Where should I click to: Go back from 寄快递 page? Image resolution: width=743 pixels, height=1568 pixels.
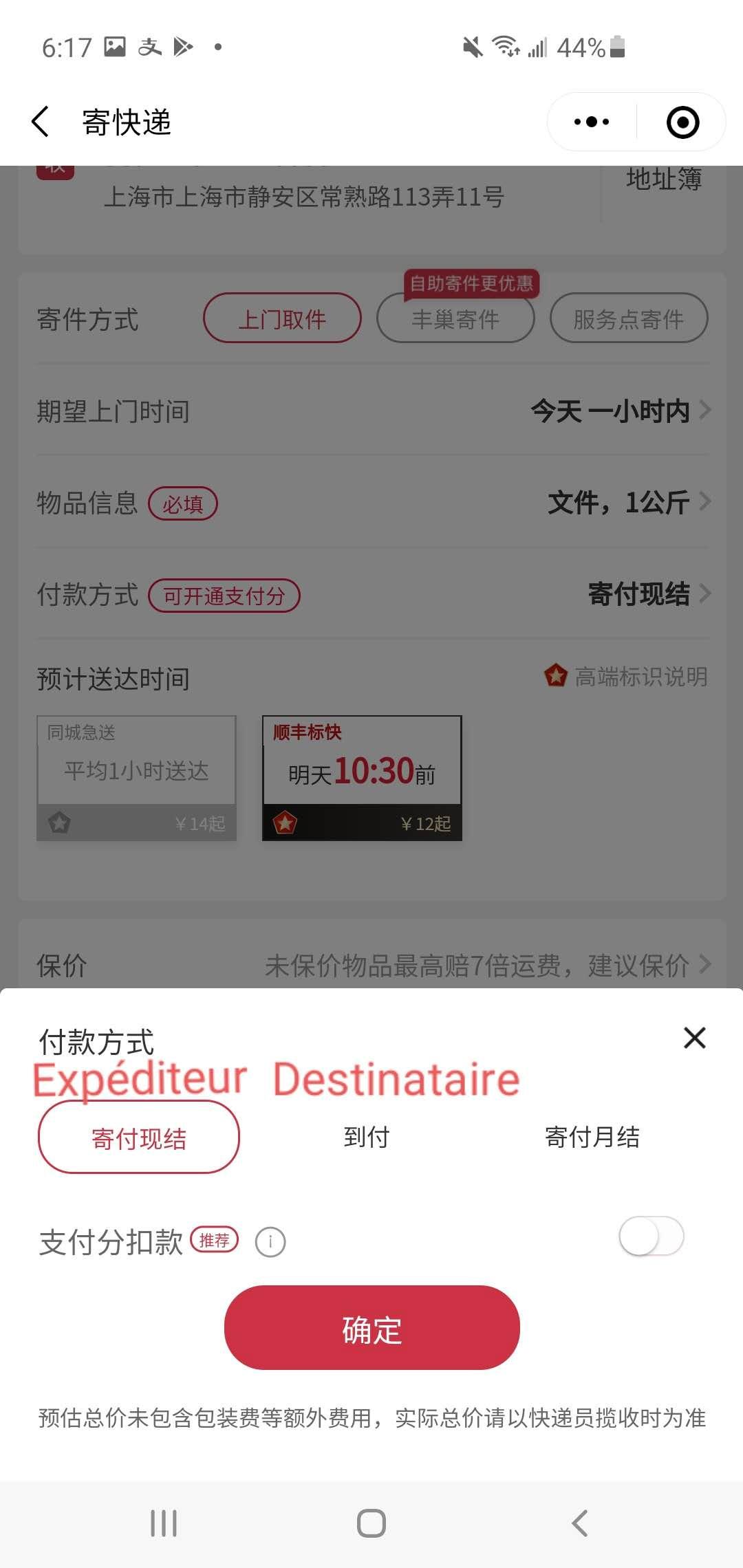41,122
